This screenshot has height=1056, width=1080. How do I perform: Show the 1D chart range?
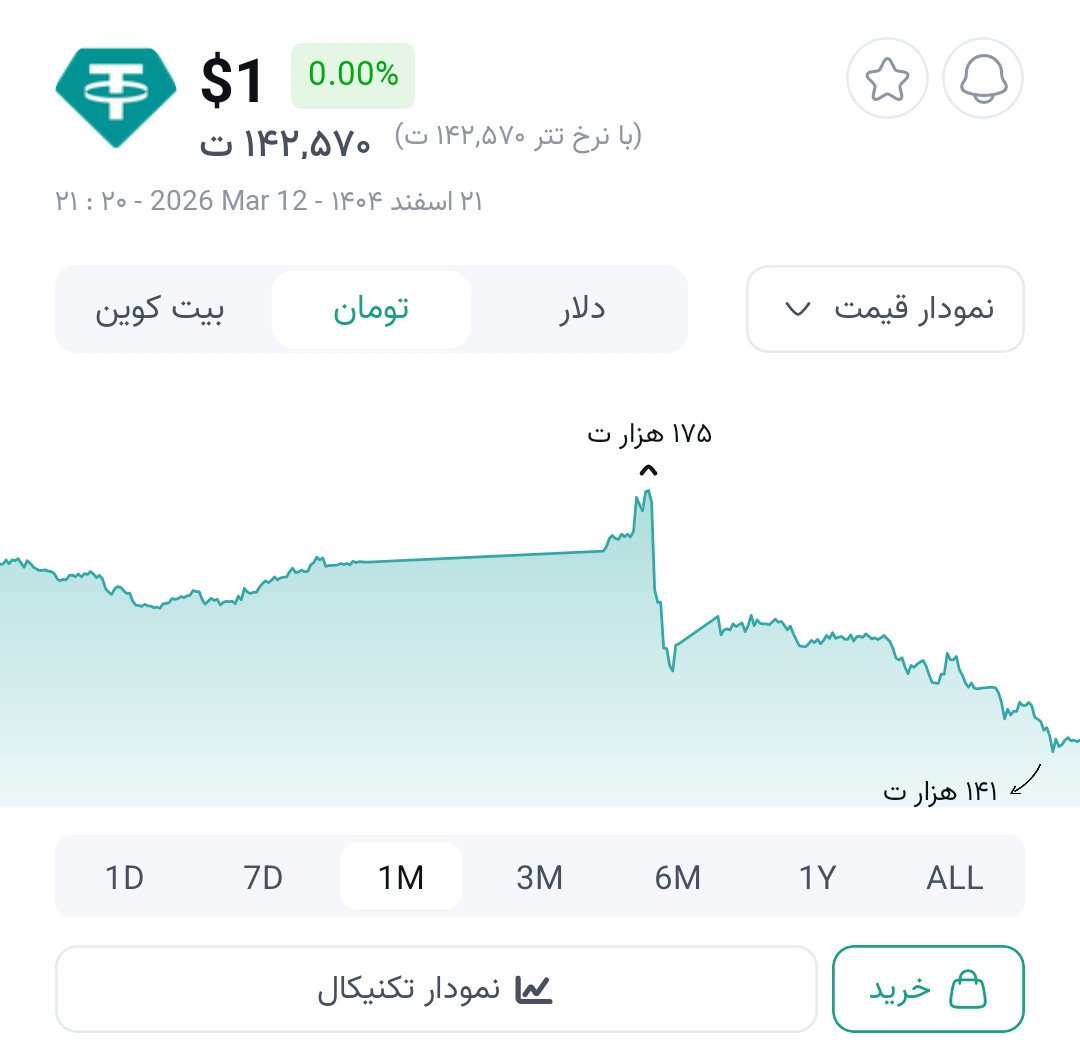click(125, 877)
